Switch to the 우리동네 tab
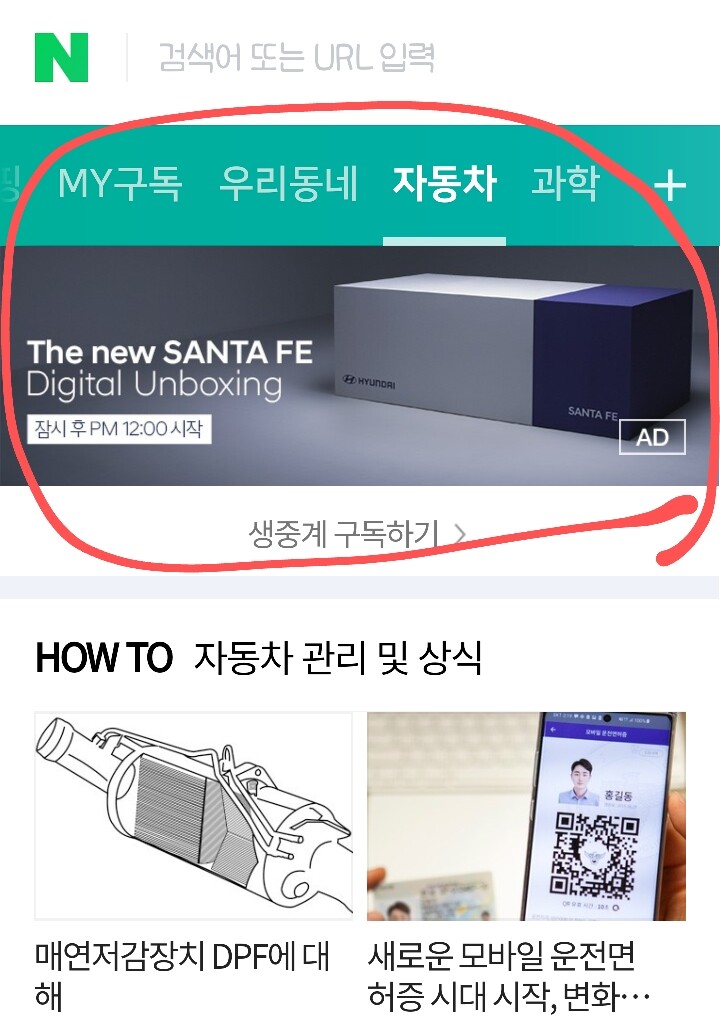 (288, 184)
